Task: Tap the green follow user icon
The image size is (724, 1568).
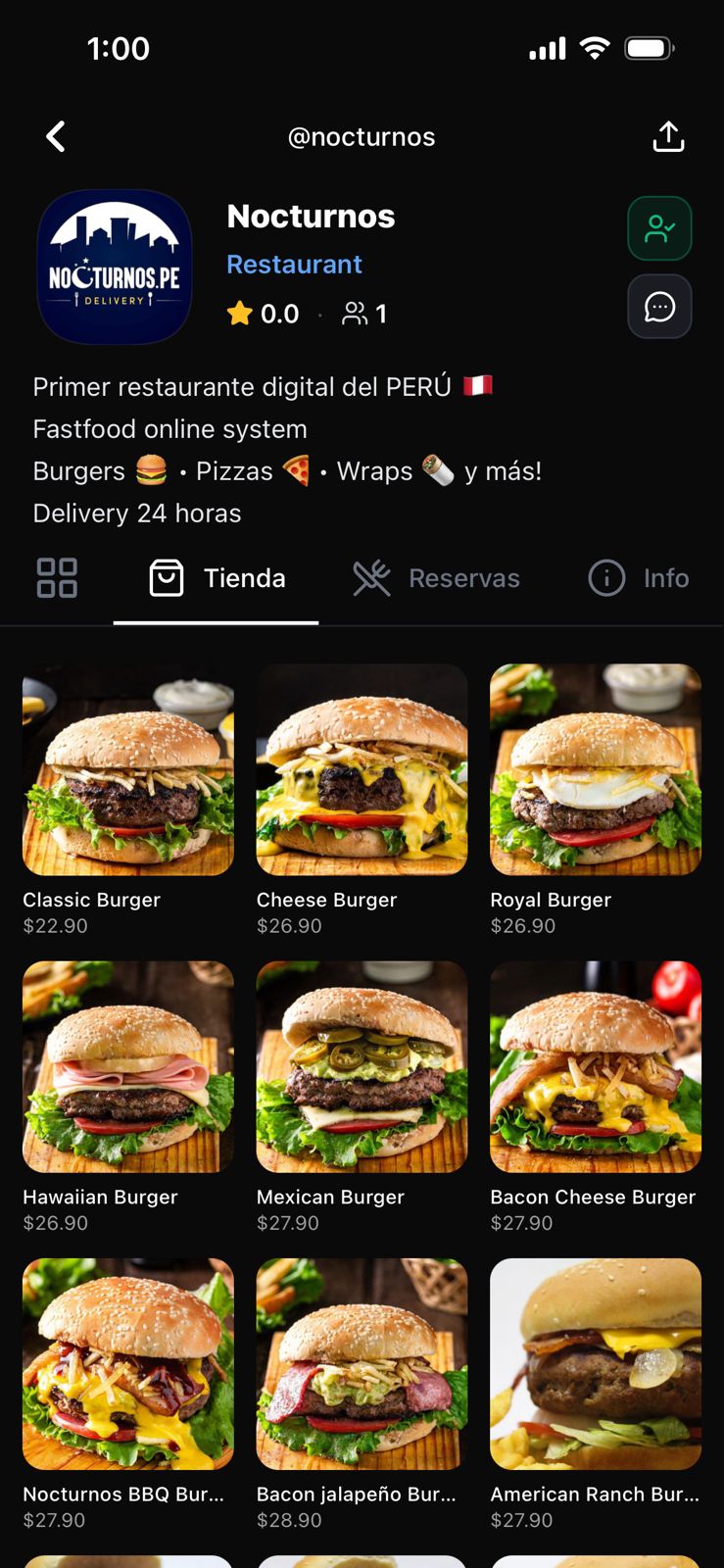Action: (659, 228)
